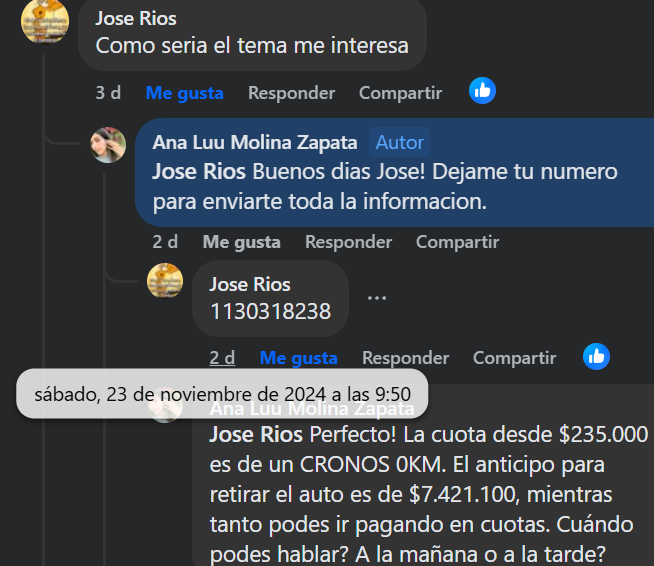Open Jose Rios's profile from the top comment
Viewport: 654px width, 566px height.
coord(136,18)
